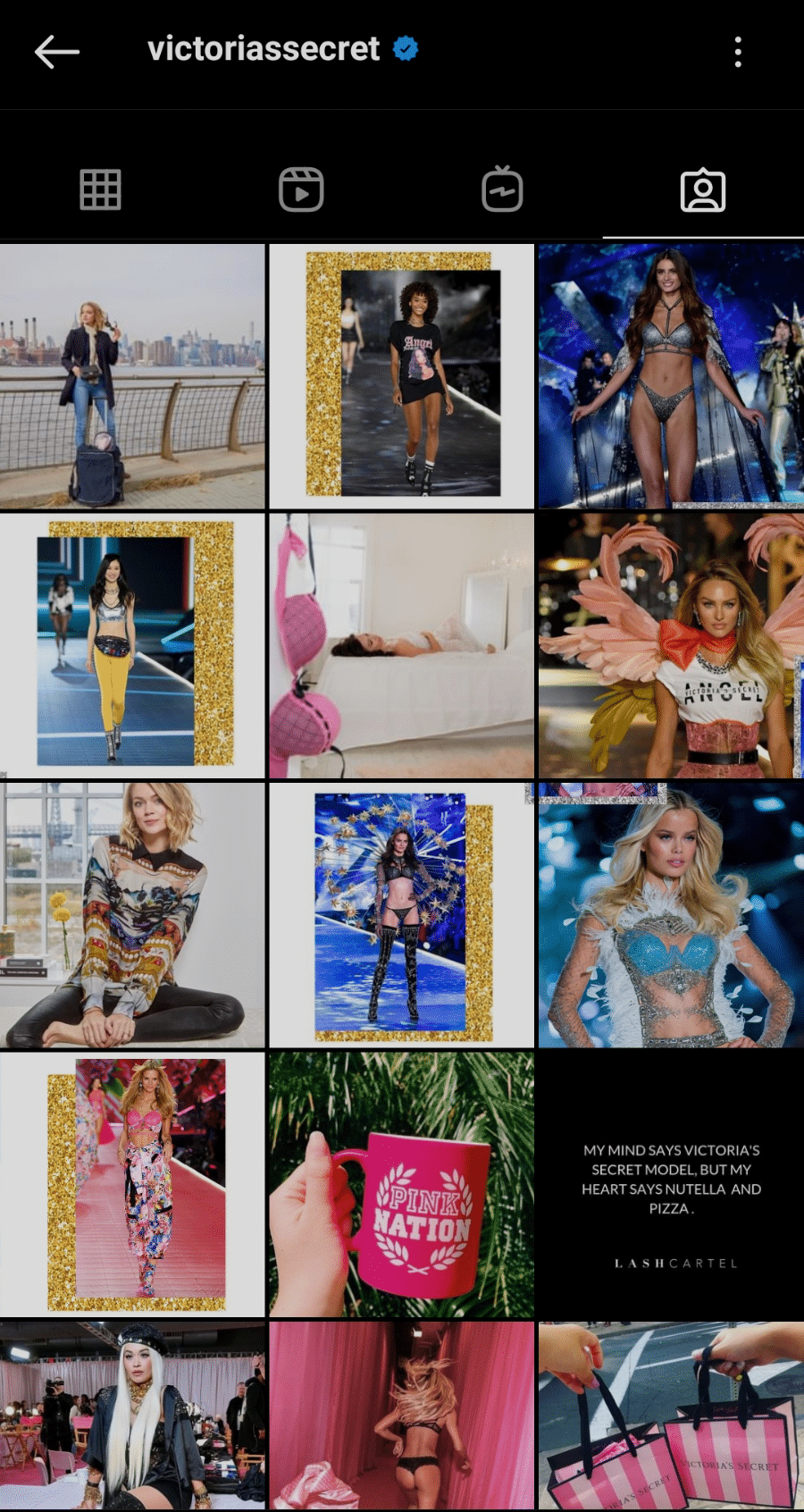The width and height of the screenshot is (804, 1512).
Task: View the Pink Nation mug post
Action: point(402,1184)
